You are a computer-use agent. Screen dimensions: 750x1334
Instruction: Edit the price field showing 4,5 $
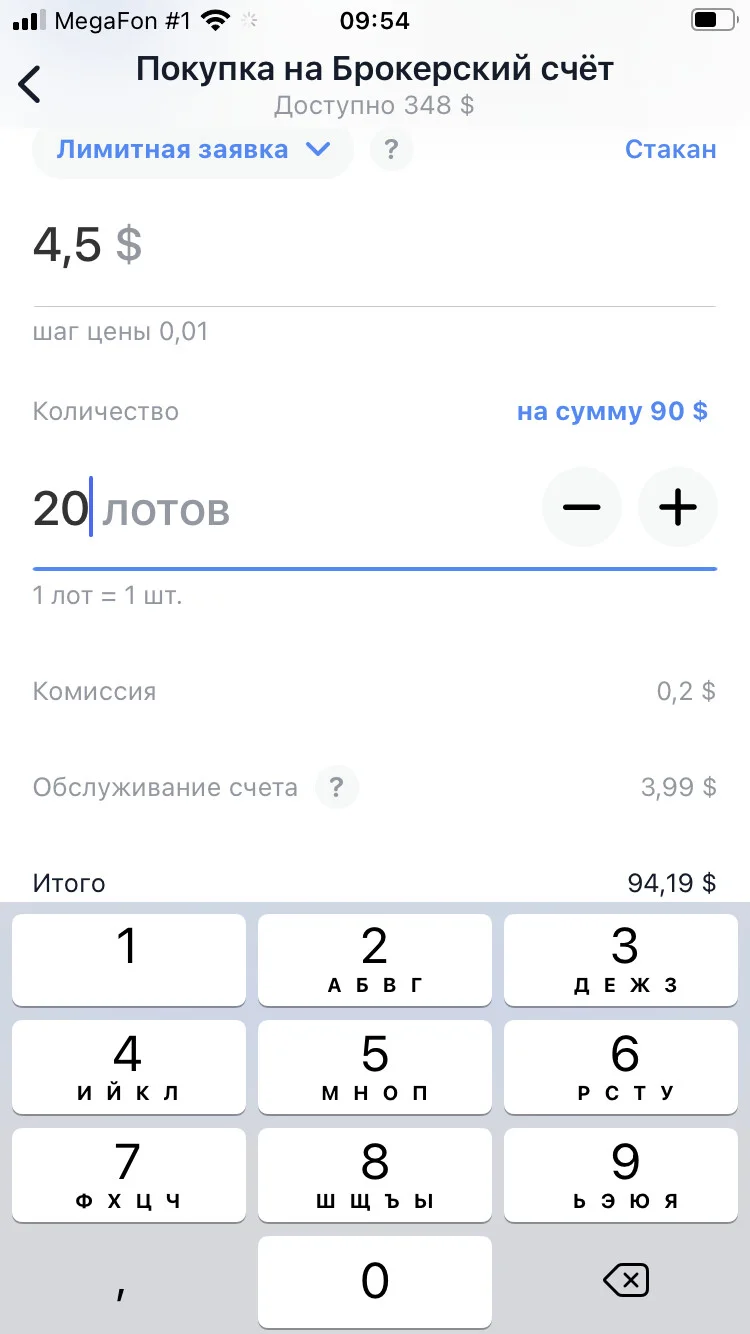374,245
